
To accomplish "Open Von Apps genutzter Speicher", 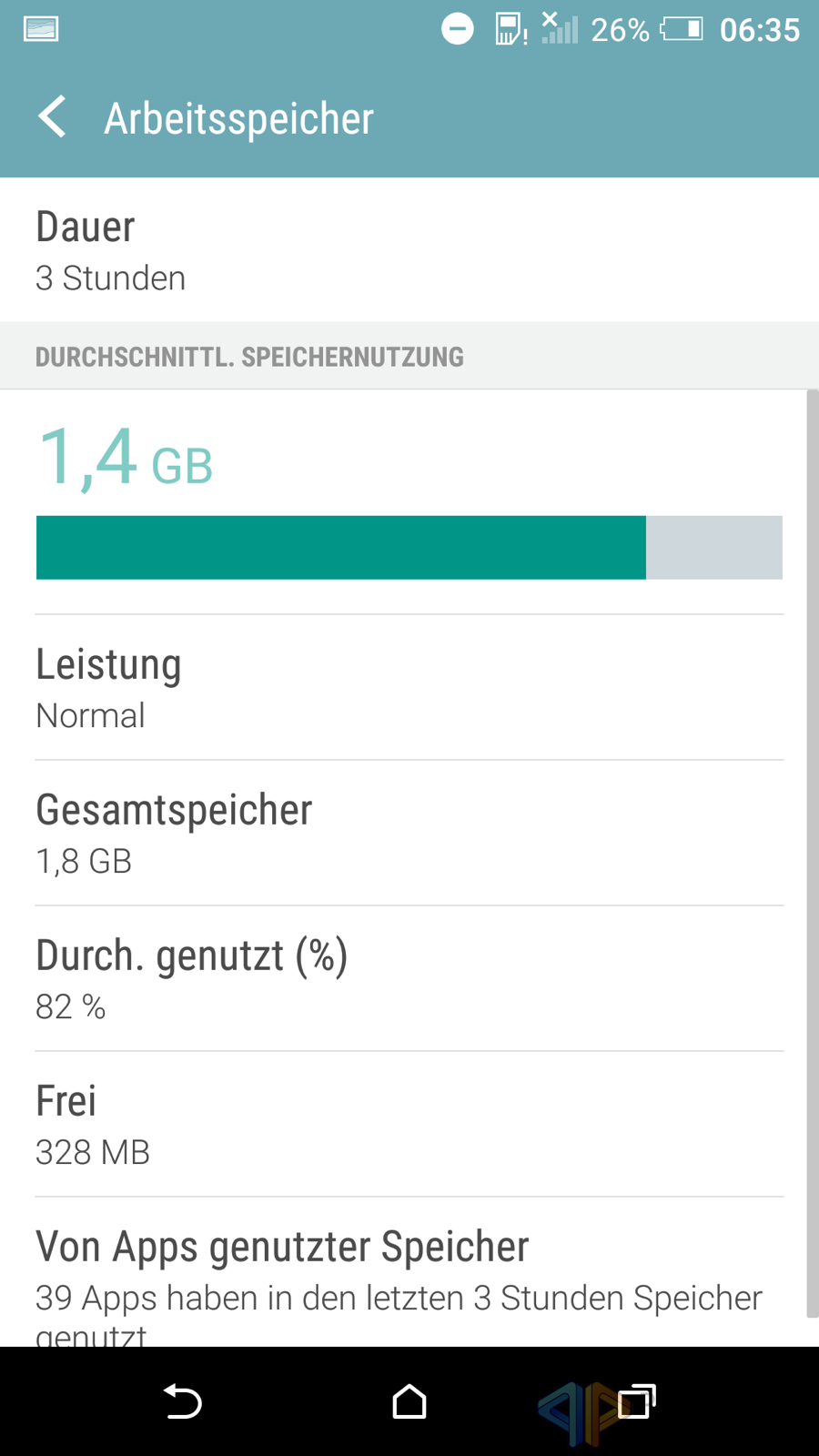I will (x=409, y=1272).
